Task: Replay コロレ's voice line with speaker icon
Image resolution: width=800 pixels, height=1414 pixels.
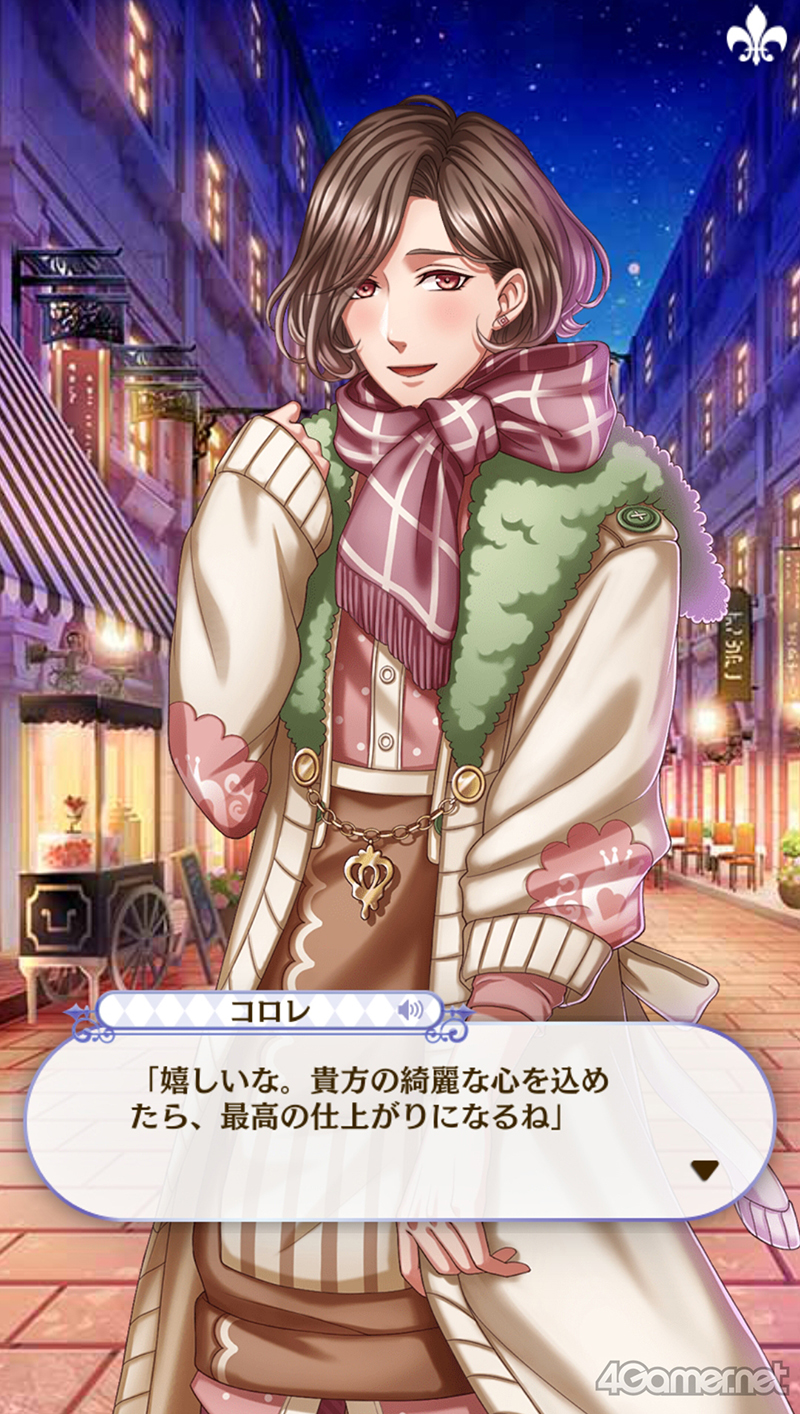Action: click(x=410, y=1009)
